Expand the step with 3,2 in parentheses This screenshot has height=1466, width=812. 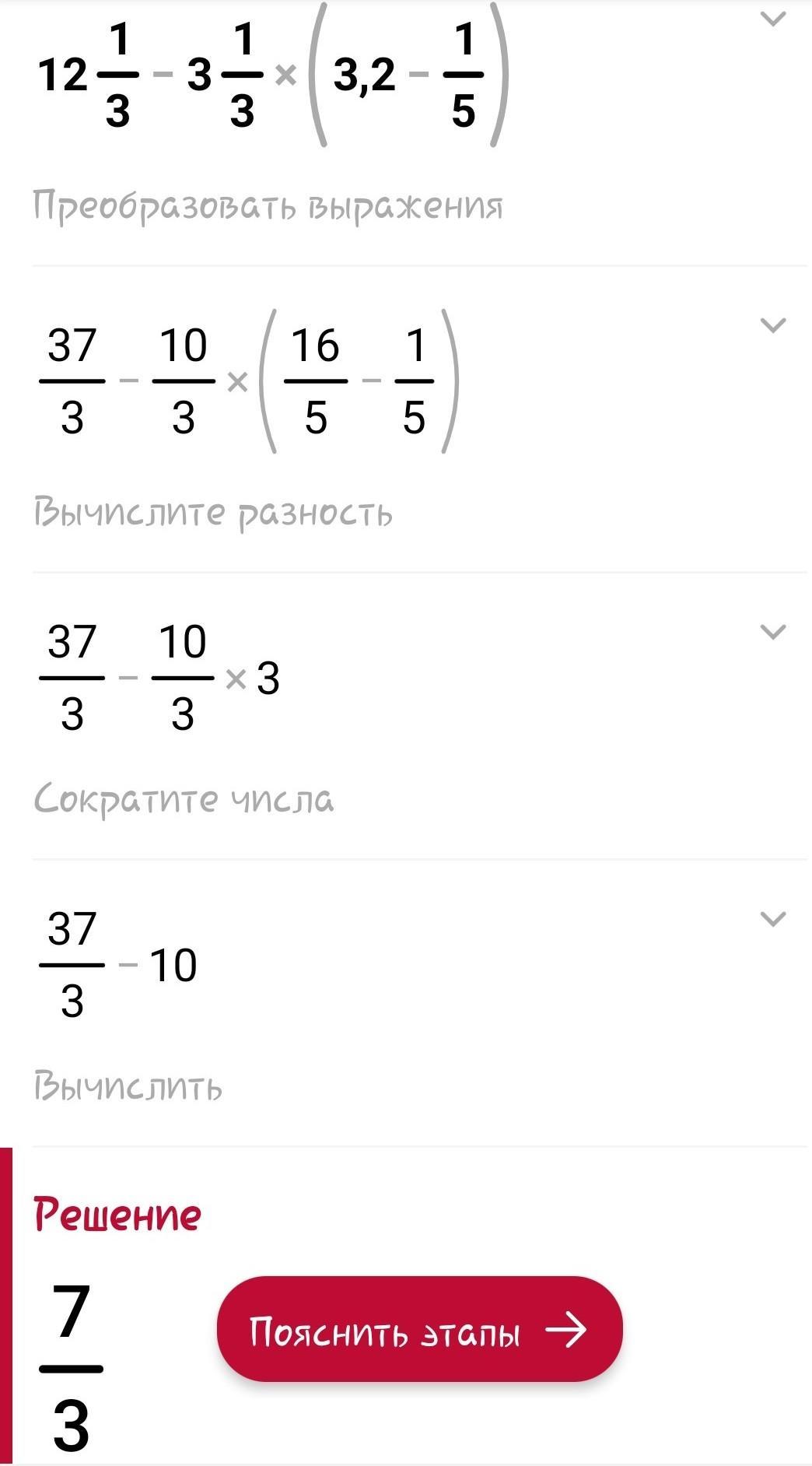[x=772, y=19]
